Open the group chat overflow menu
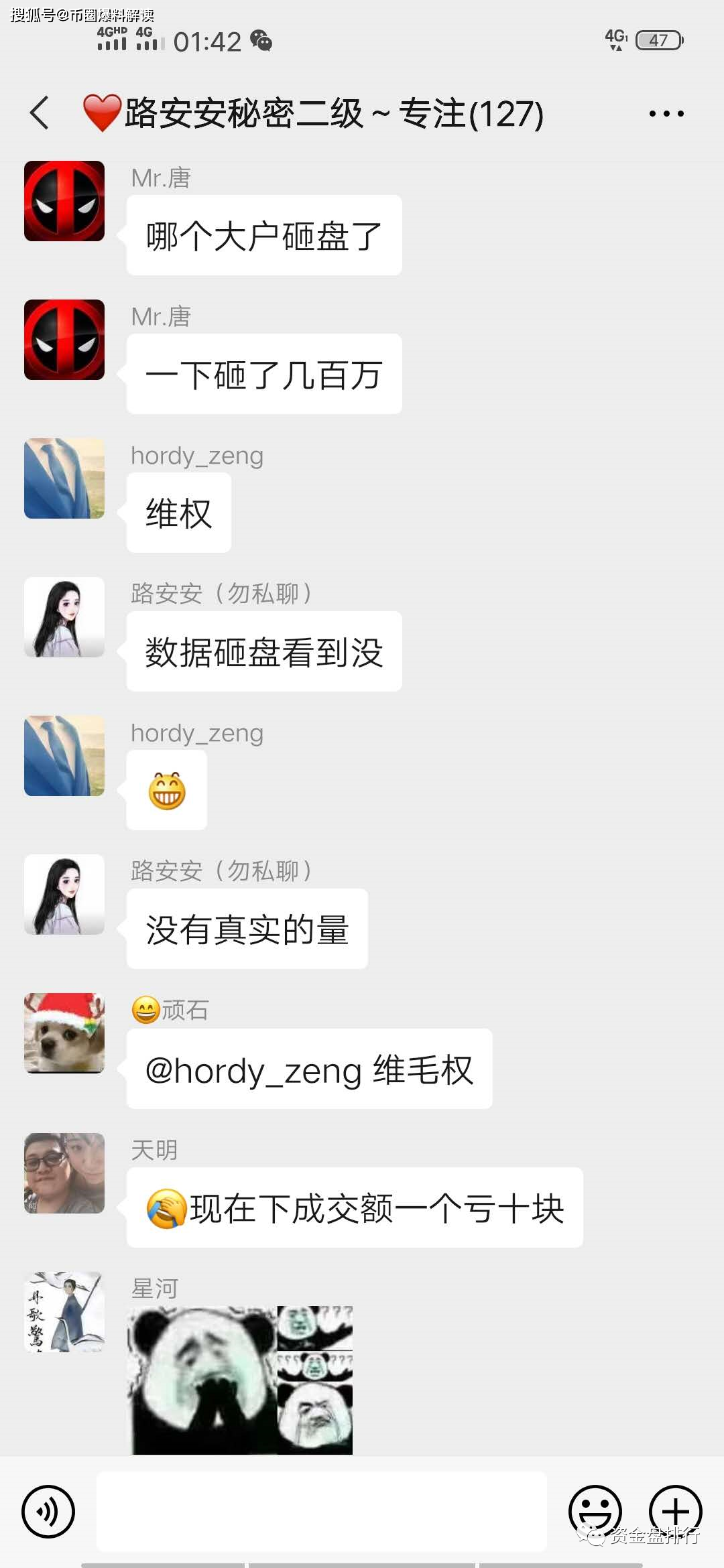The image size is (724, 1568). (x=666, y=113)
